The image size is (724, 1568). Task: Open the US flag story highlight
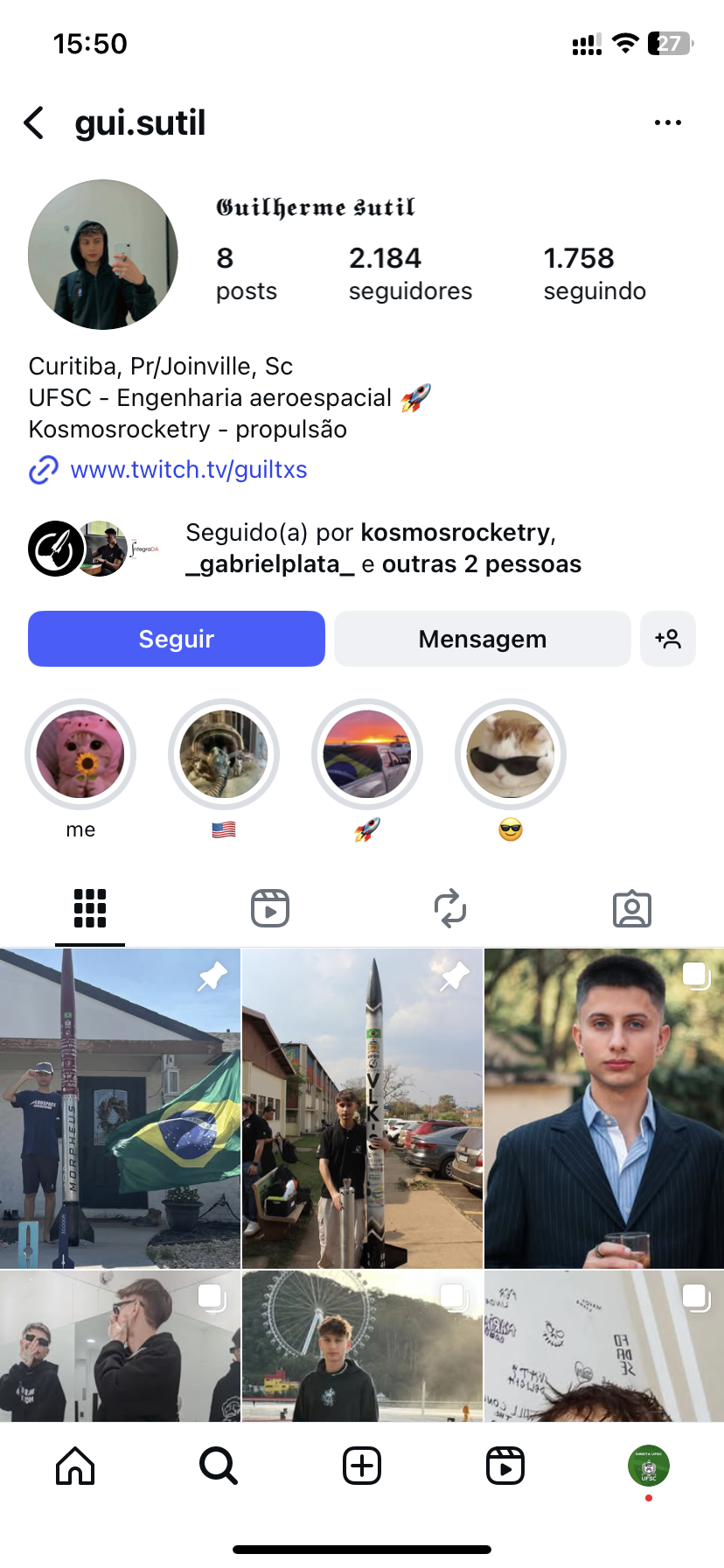(224, 754)
